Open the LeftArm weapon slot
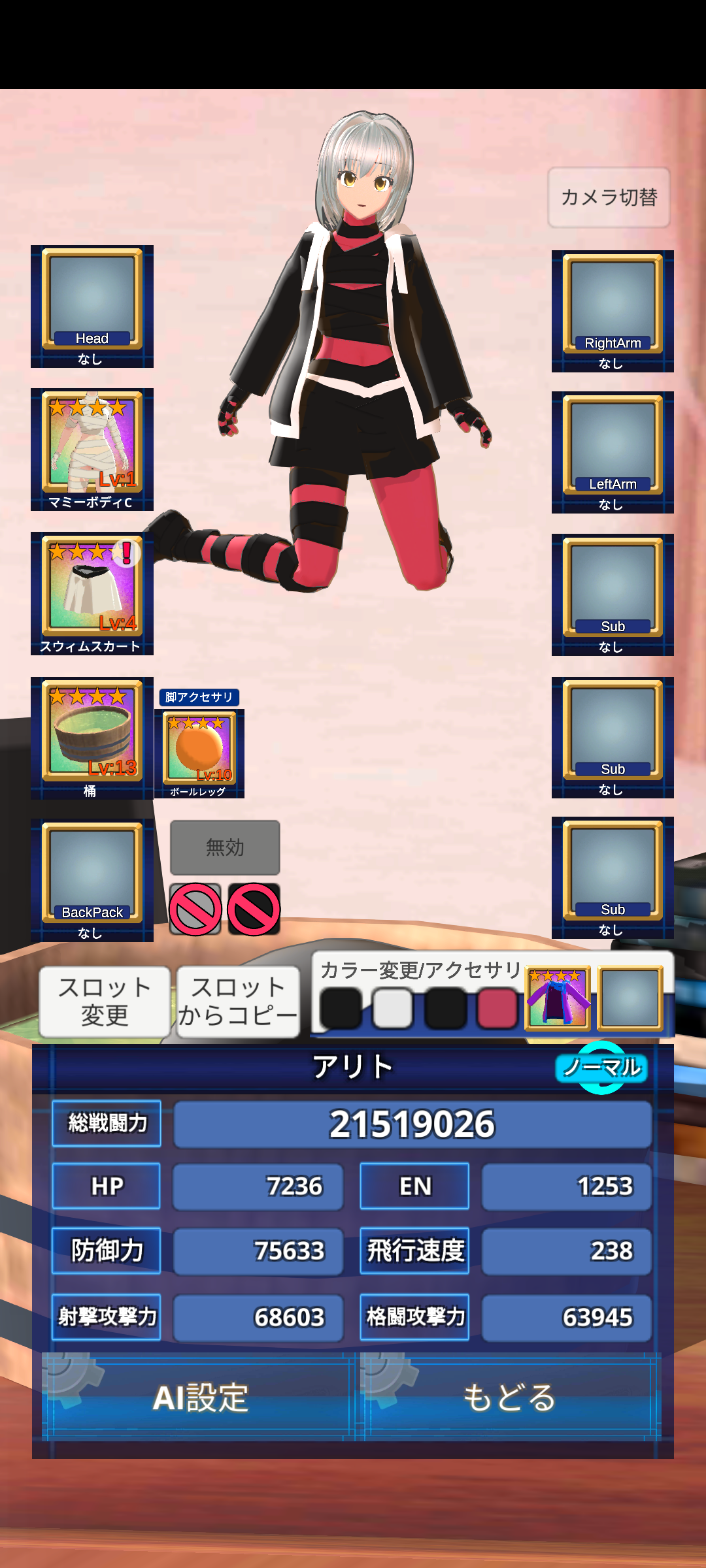 click(x=613, y=452)
